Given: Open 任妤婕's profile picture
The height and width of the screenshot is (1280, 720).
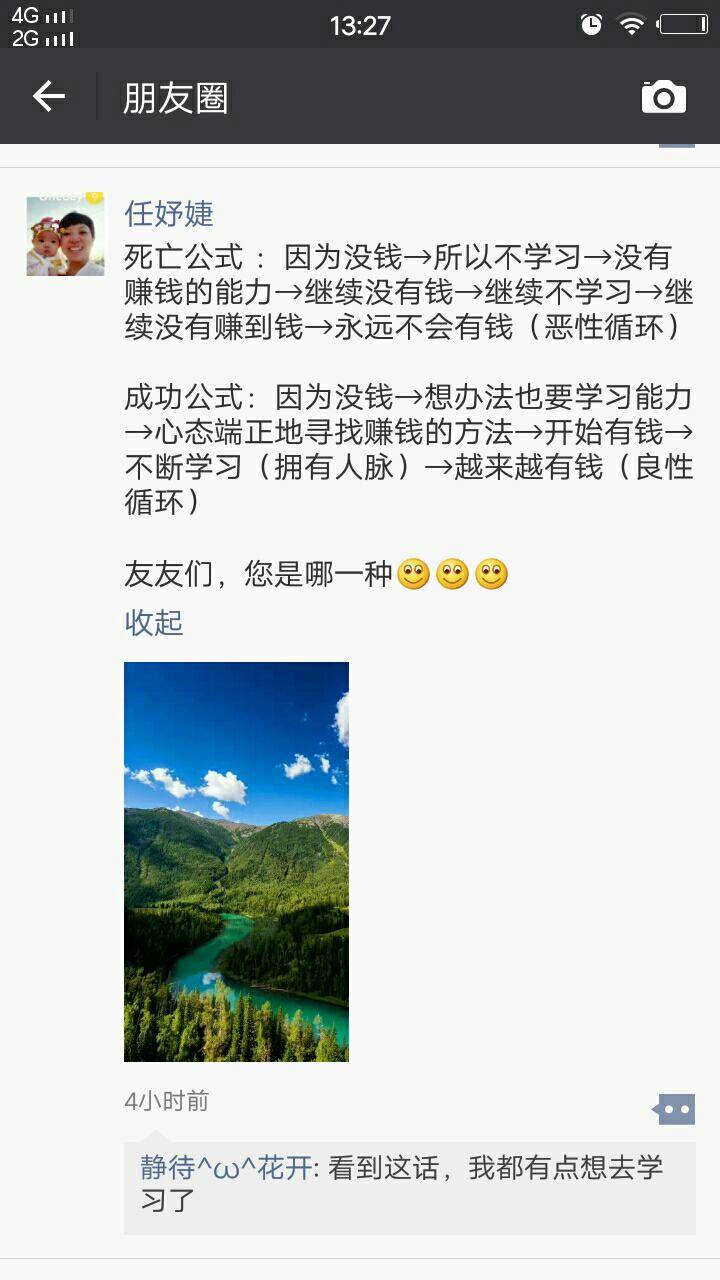Looking at the screenshot, I should (x=65, y=234).
